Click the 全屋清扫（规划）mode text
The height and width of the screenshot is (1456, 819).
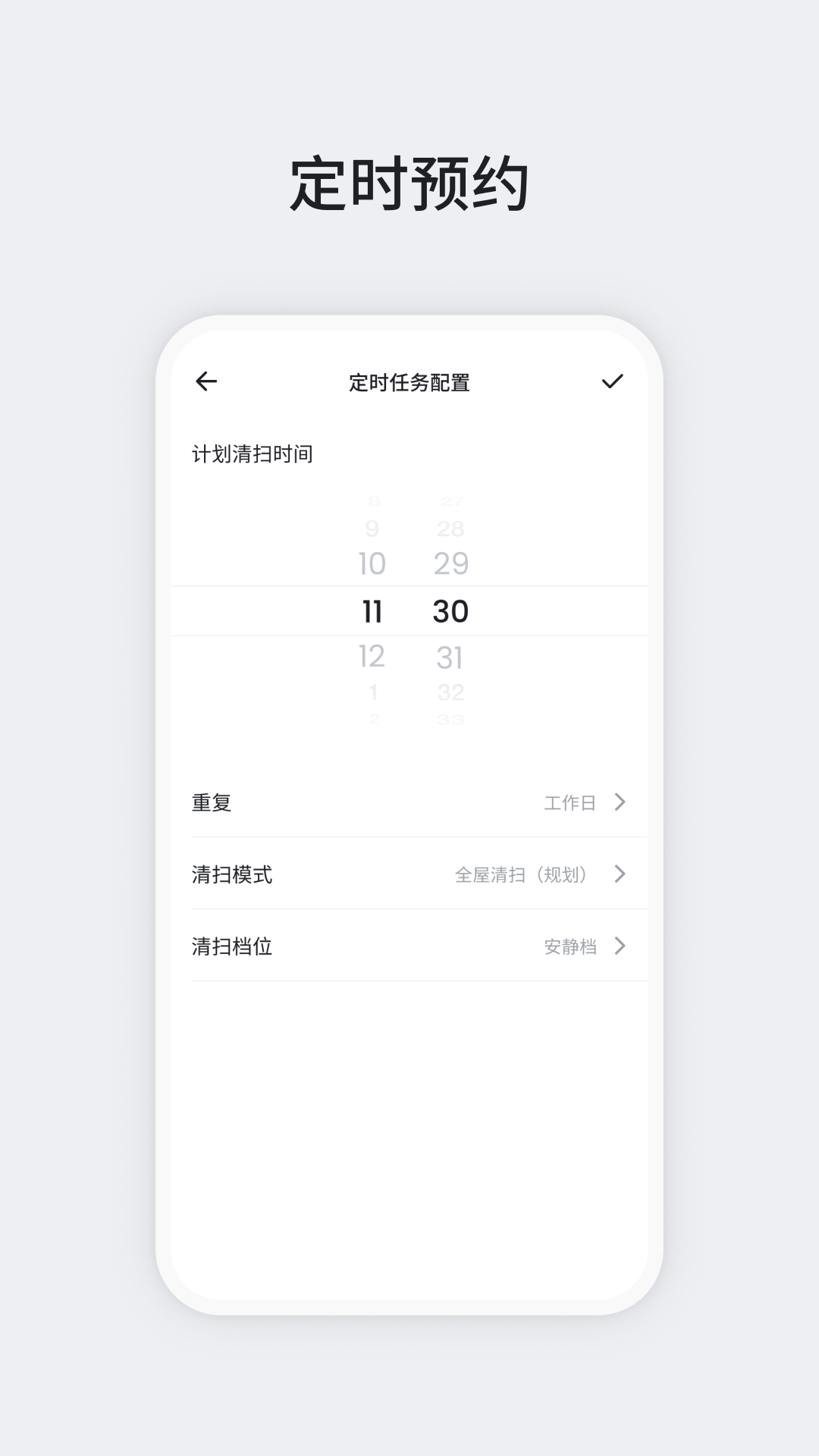pos(523,874)
